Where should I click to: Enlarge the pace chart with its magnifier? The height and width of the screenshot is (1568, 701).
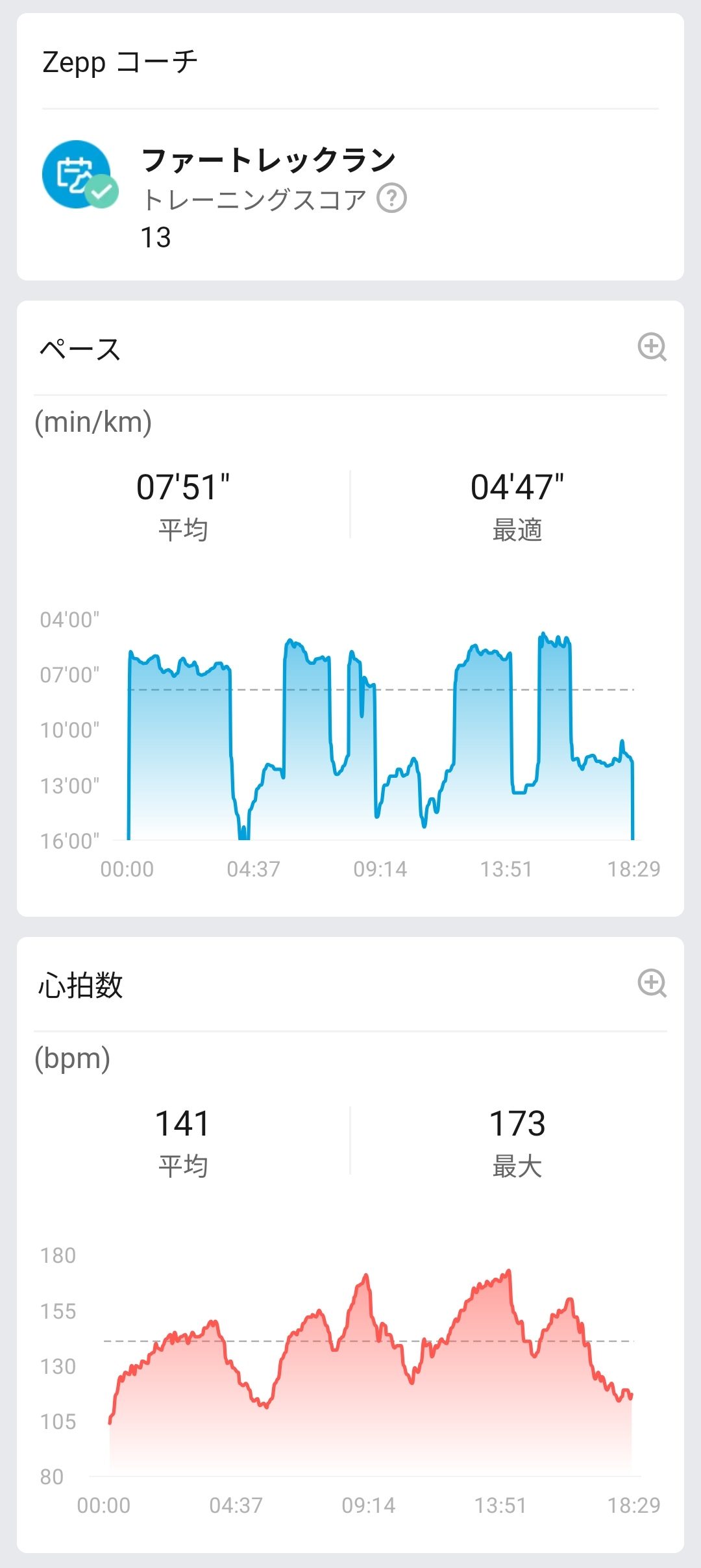pyautogui.click(x=652, y=347)
